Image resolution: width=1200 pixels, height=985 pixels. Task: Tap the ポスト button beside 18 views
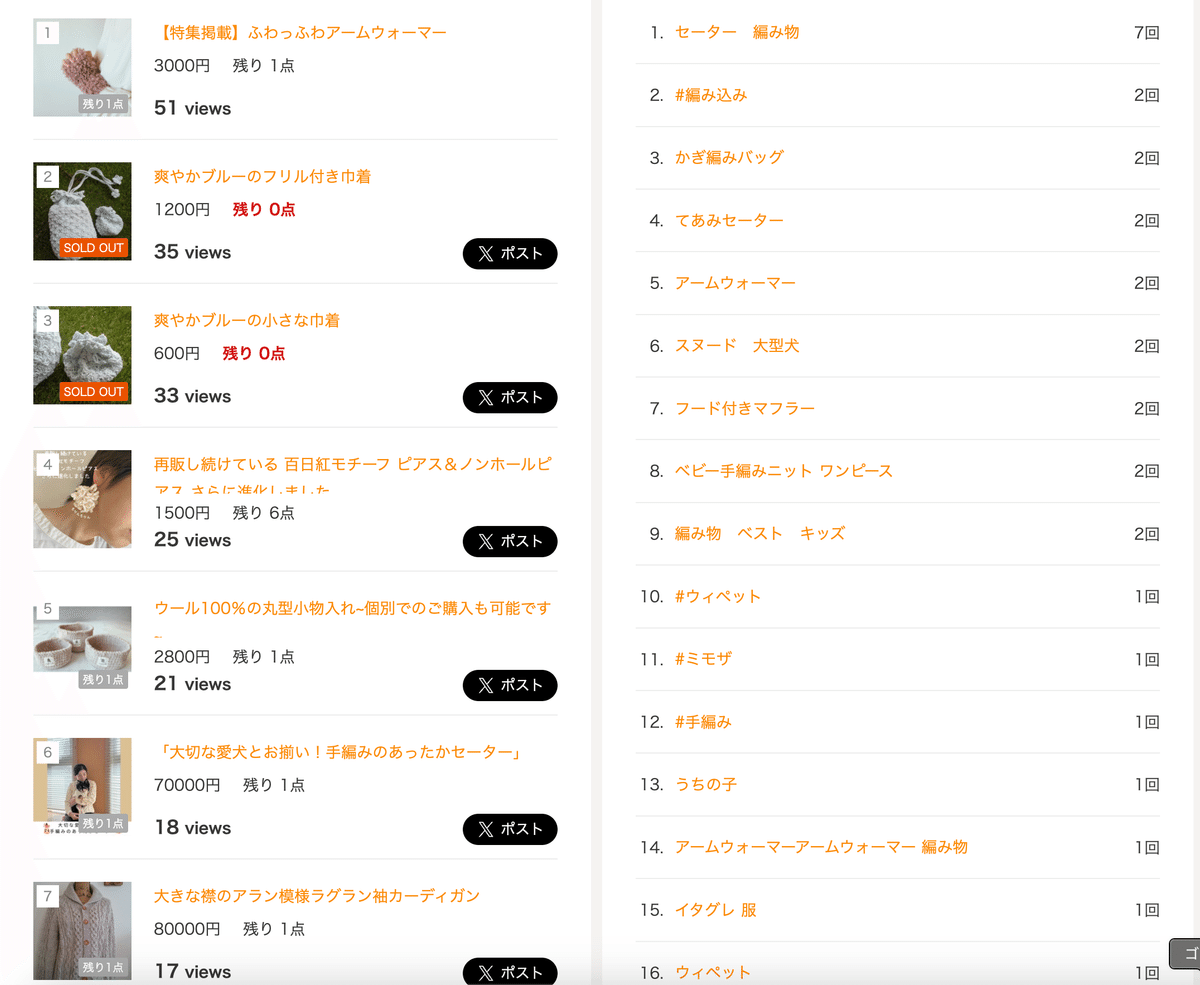(509, 830)
